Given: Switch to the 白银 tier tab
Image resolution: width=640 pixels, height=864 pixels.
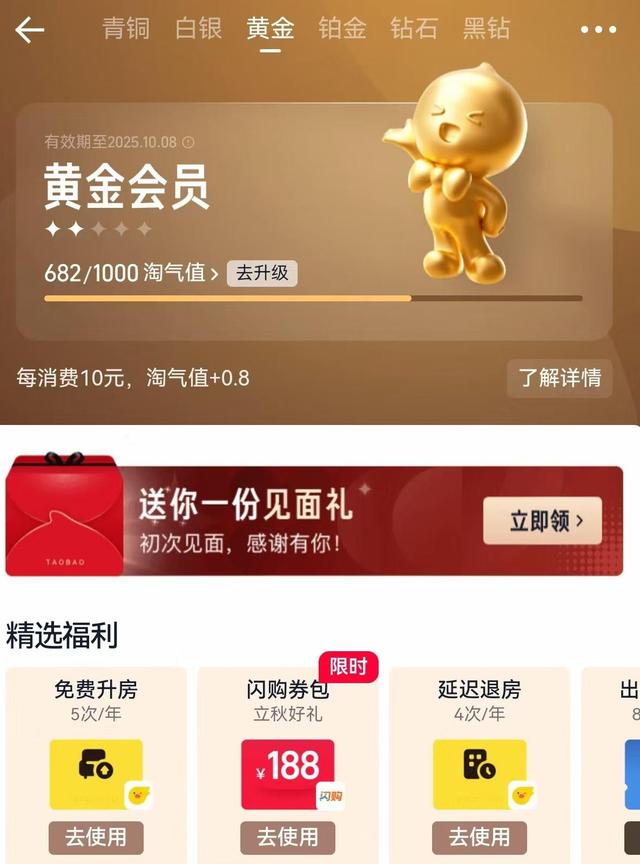Looking at the screenshot, I should click(198, 28).
